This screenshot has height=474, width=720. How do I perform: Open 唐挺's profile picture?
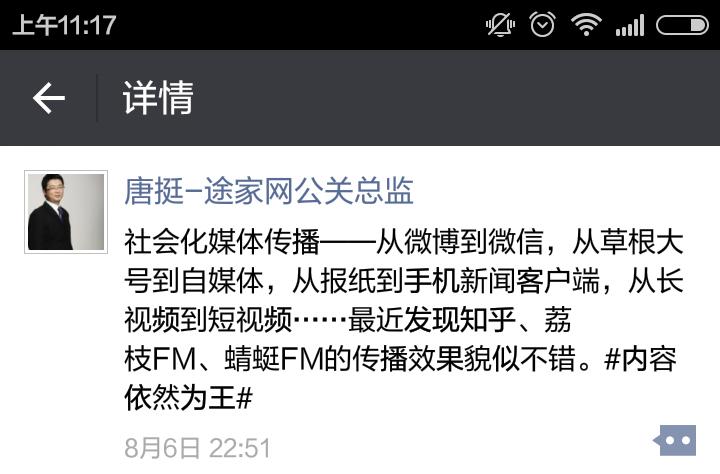tap(66, 212)
